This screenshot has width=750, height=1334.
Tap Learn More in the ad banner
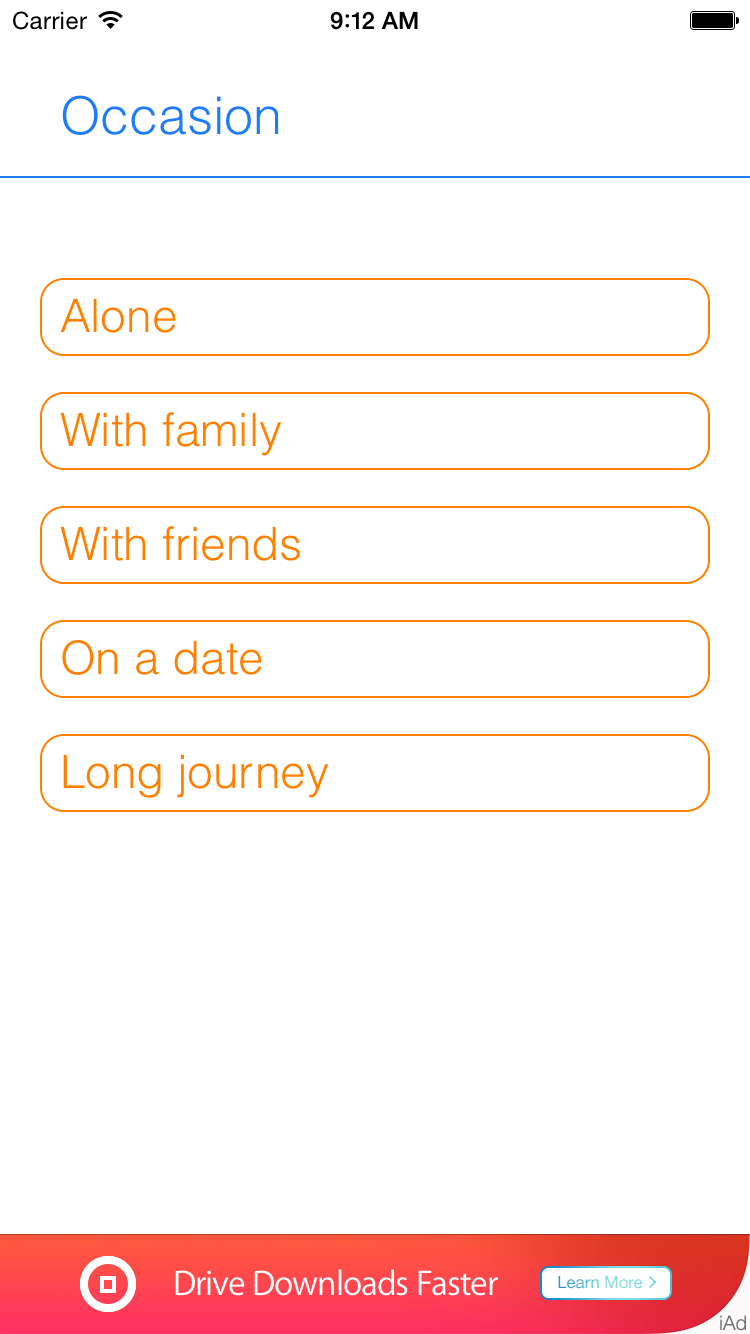[x=606, y=1283]
